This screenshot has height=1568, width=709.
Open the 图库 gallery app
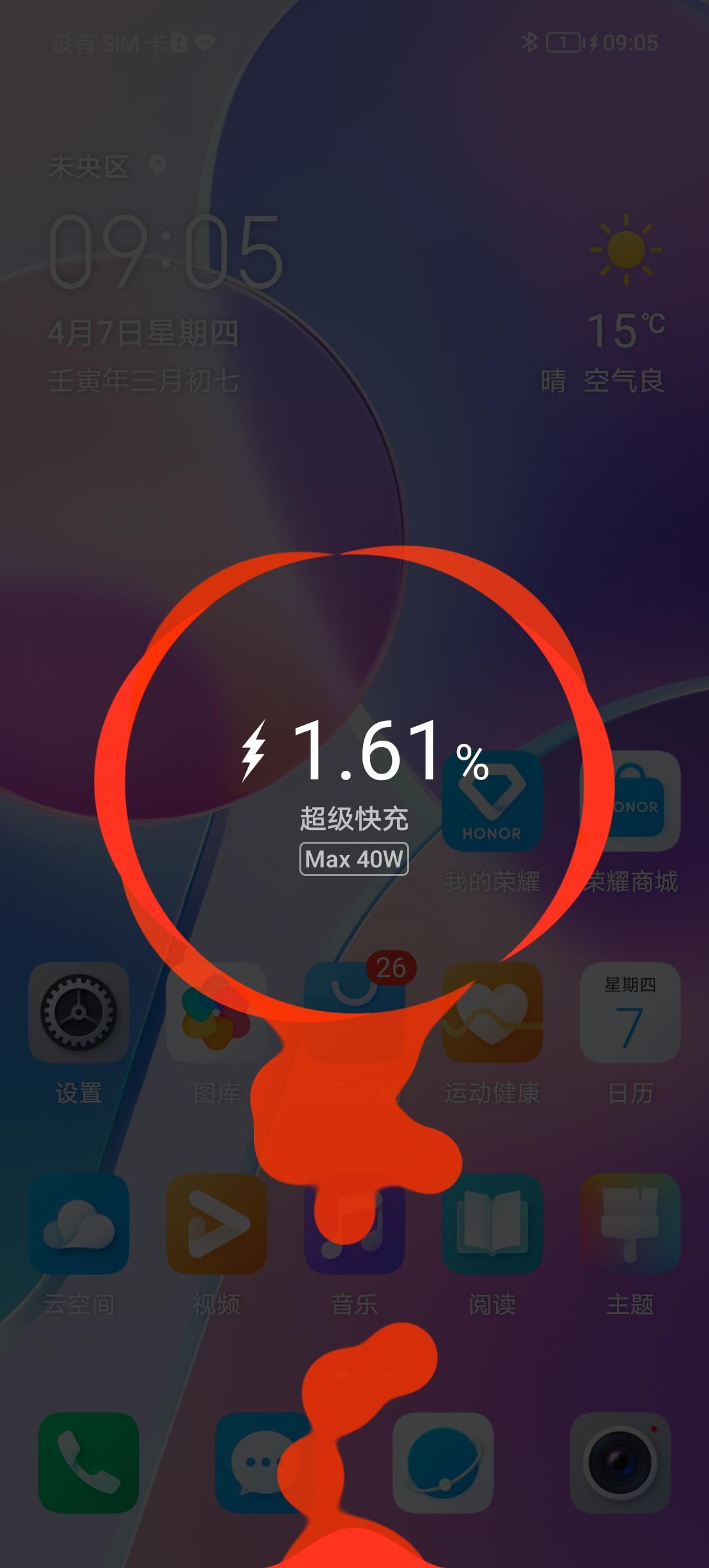pyautogui.click(x=217, y=1013)
